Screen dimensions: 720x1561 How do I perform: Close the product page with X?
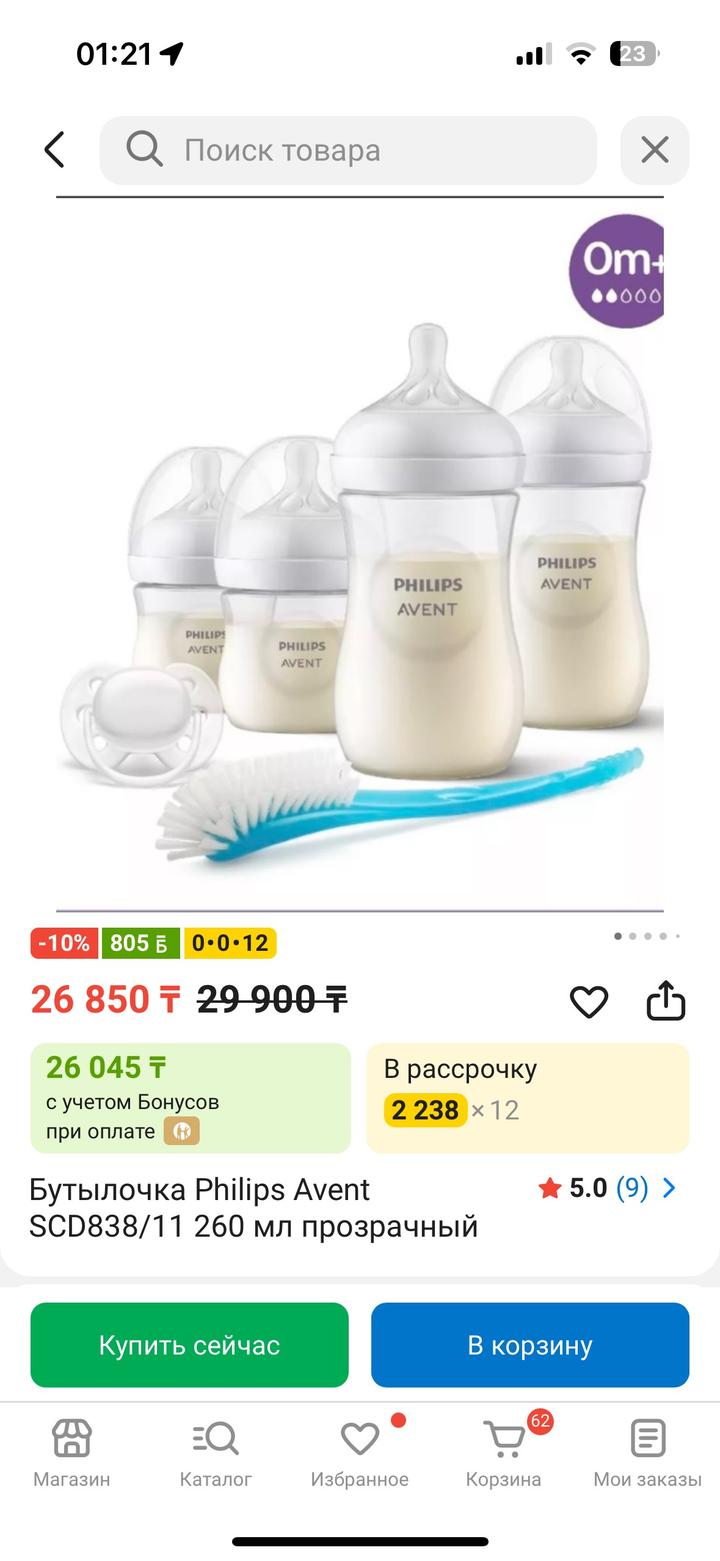(x=654, y=150)
